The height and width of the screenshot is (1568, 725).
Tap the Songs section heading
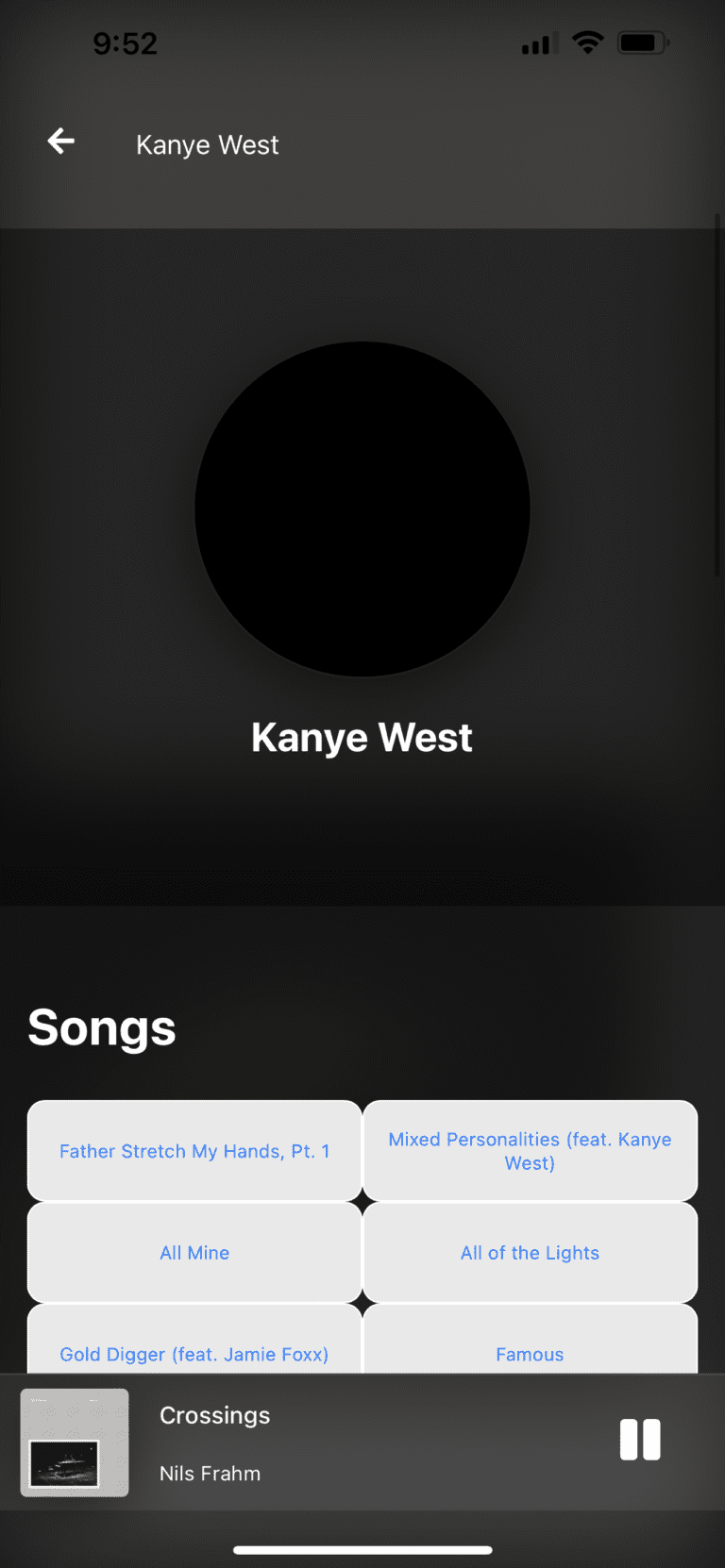pos(101,1027)
